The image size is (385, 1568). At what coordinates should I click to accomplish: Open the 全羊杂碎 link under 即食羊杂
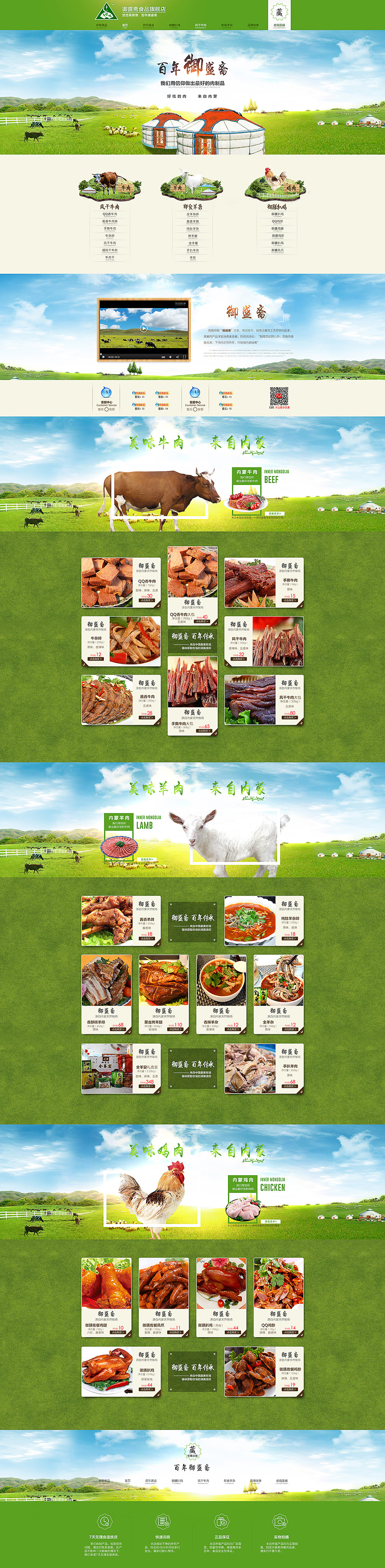(192, 214)
